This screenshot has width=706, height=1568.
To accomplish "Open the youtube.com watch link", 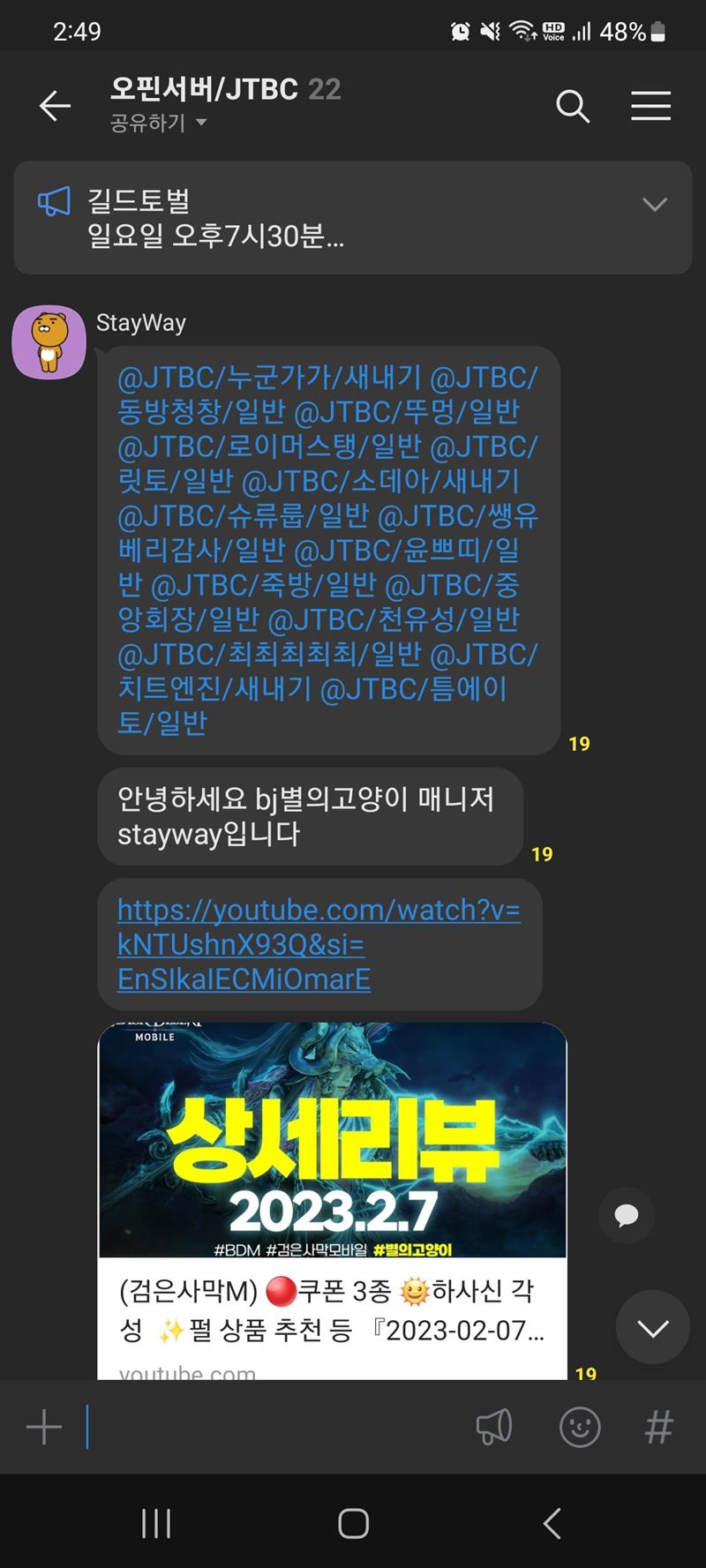I will click(319, 944).
